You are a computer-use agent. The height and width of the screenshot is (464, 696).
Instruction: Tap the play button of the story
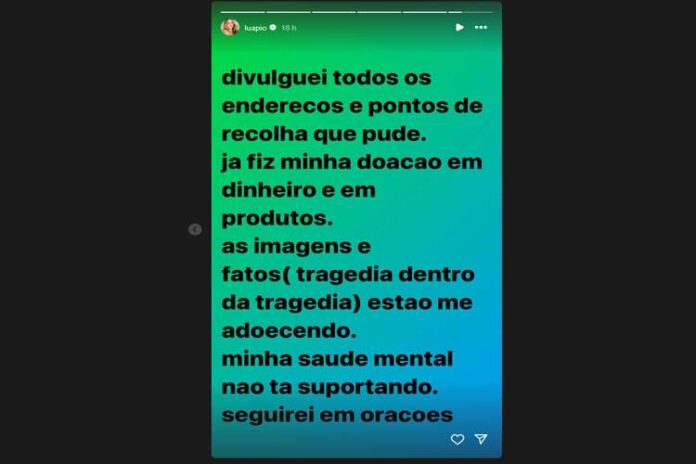tap(459, 27)
